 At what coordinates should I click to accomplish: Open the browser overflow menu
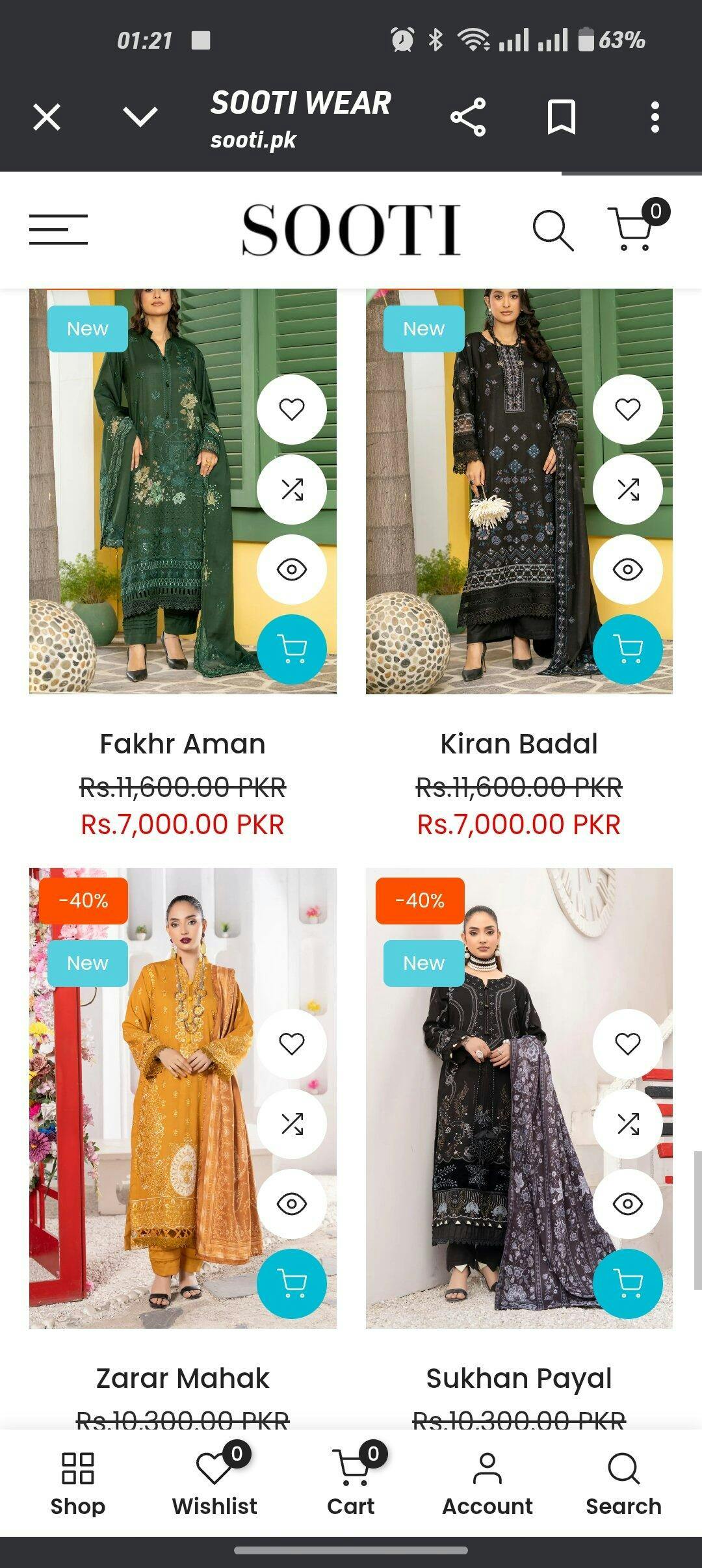655,118
